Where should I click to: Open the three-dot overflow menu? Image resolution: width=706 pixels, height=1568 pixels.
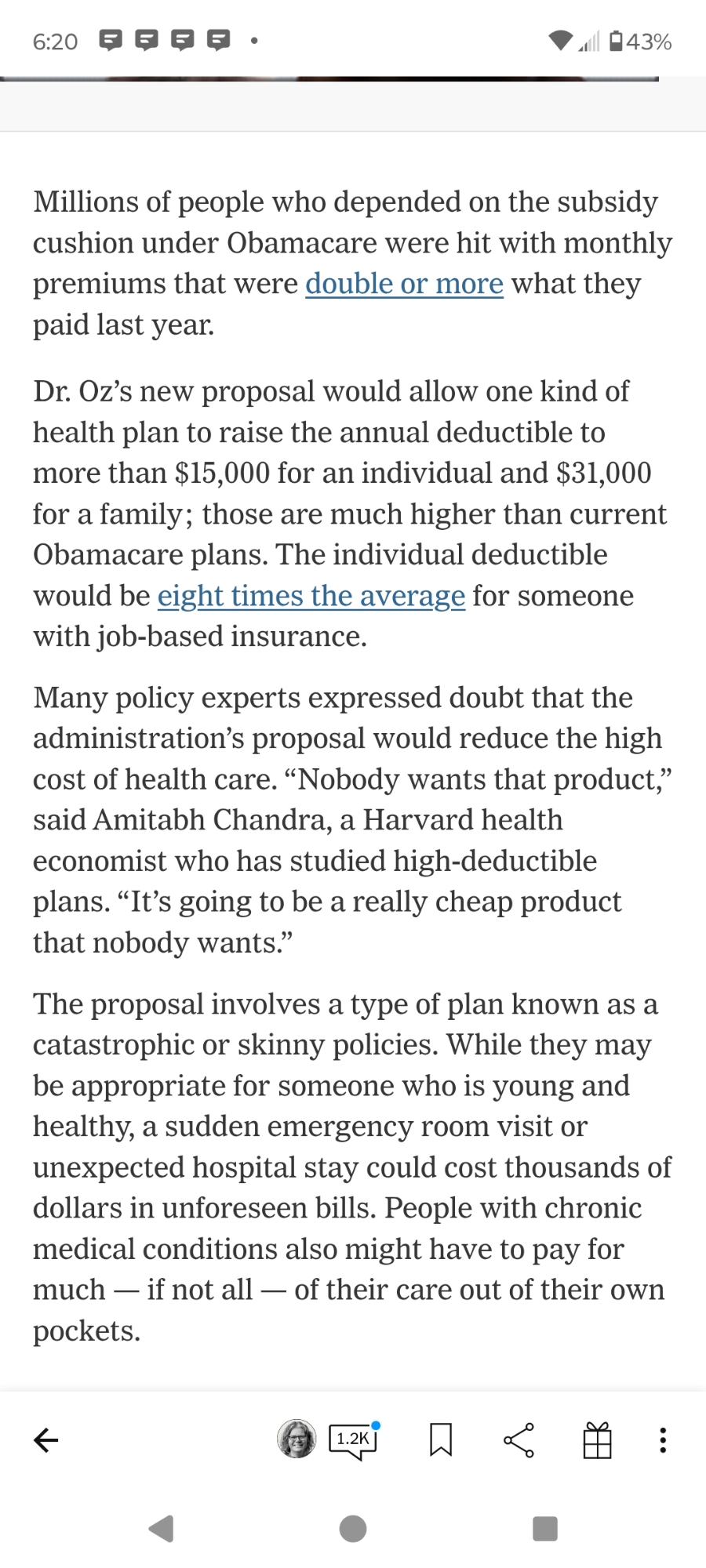663,1439
